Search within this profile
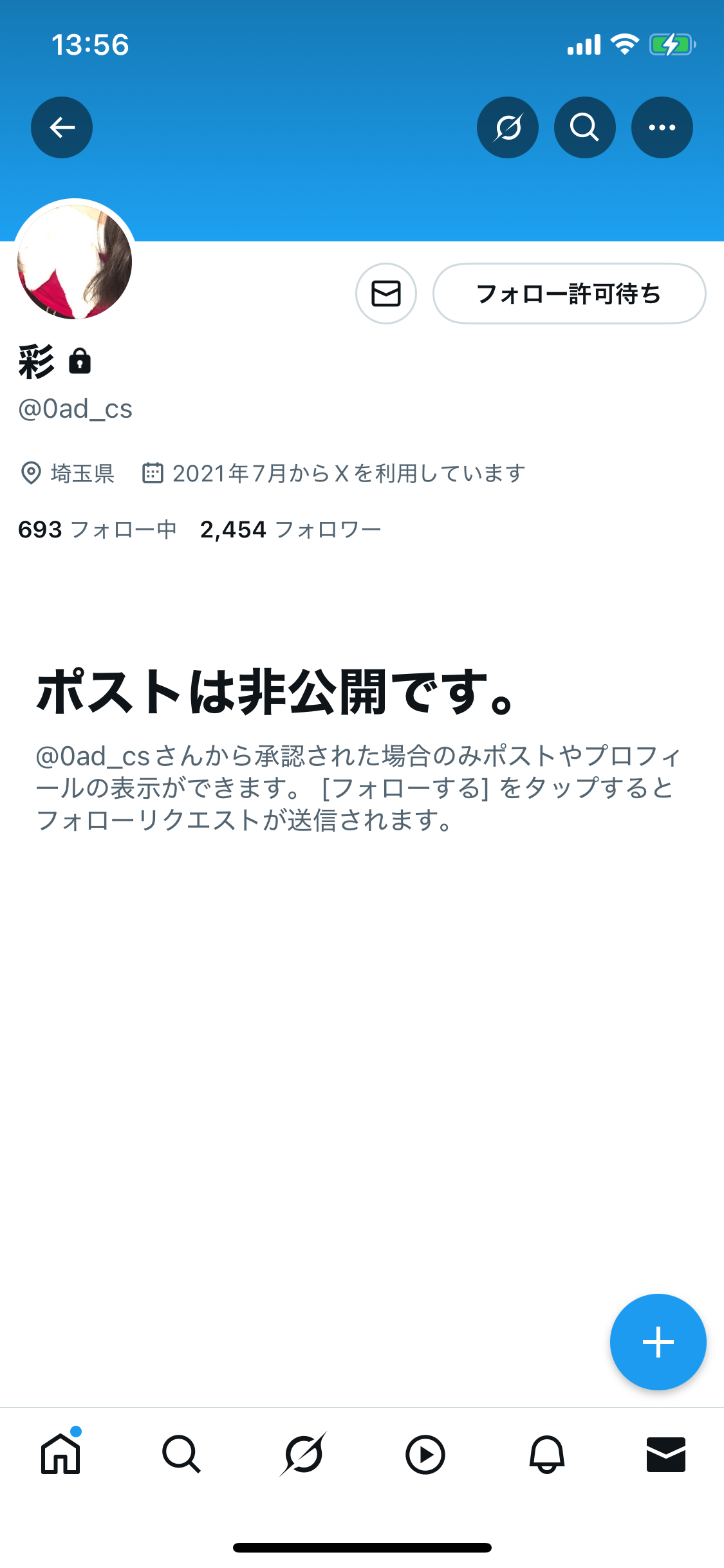The width and height of the screenshot is (724, 1568). tap(584, 127)
